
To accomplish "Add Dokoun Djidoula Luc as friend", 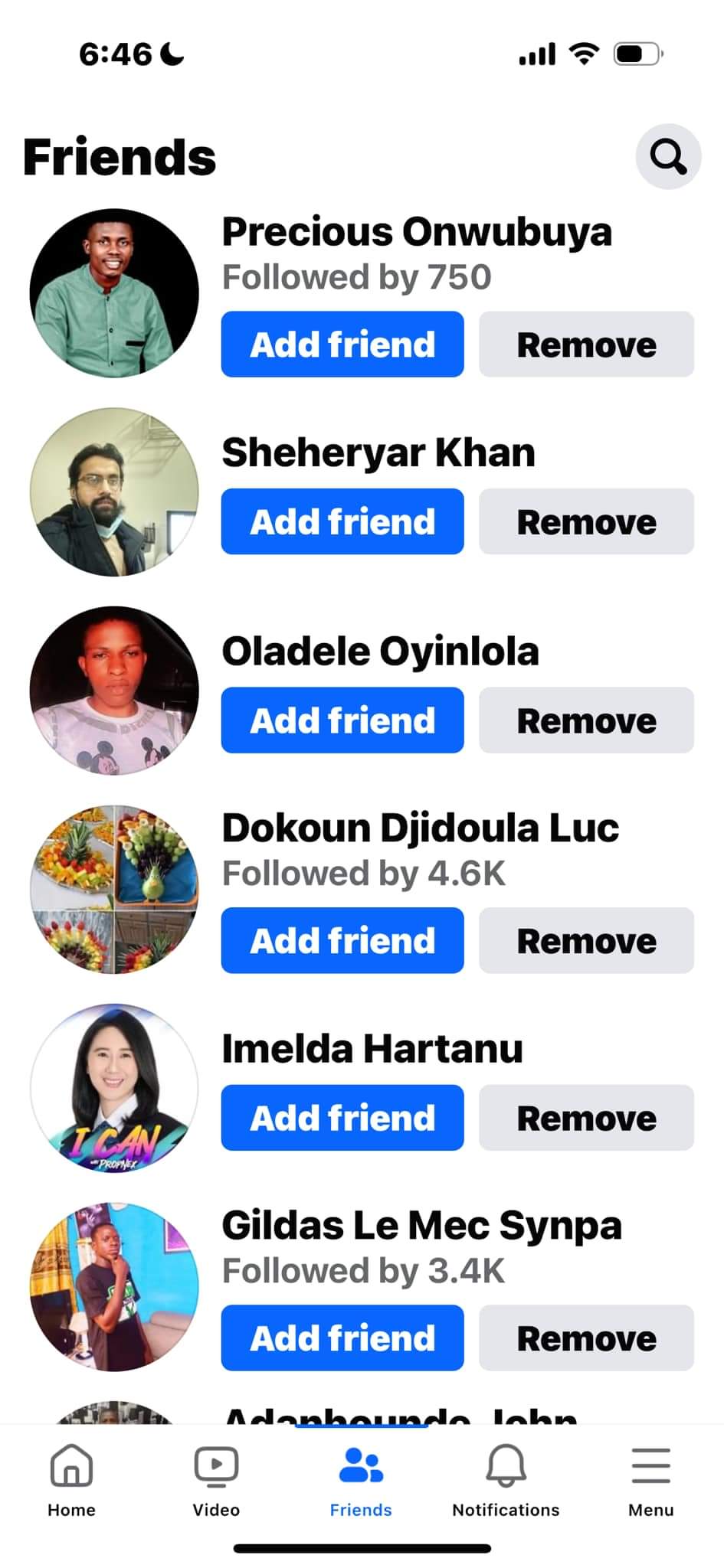I will pyautogui.click(x=342, y=941).
